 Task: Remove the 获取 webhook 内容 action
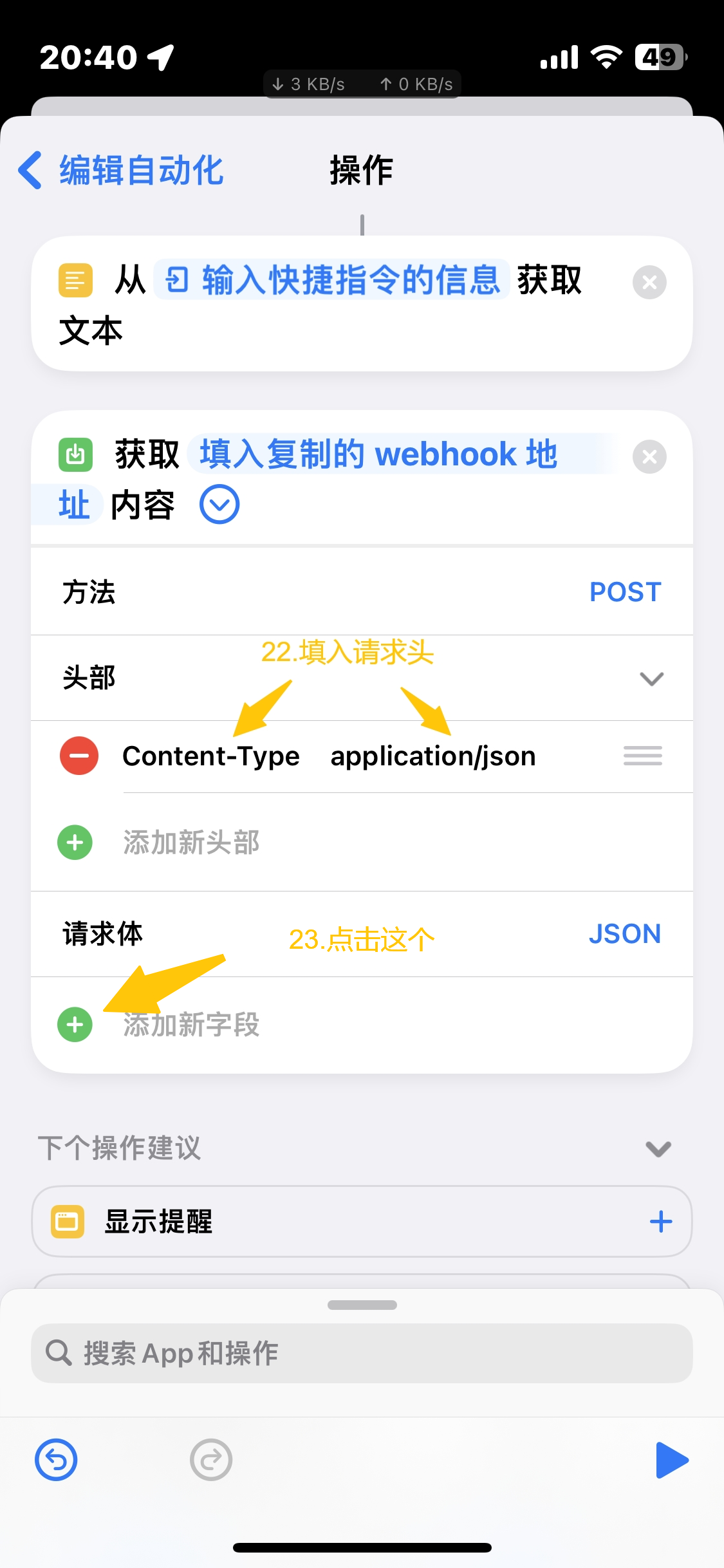(649, 457)
